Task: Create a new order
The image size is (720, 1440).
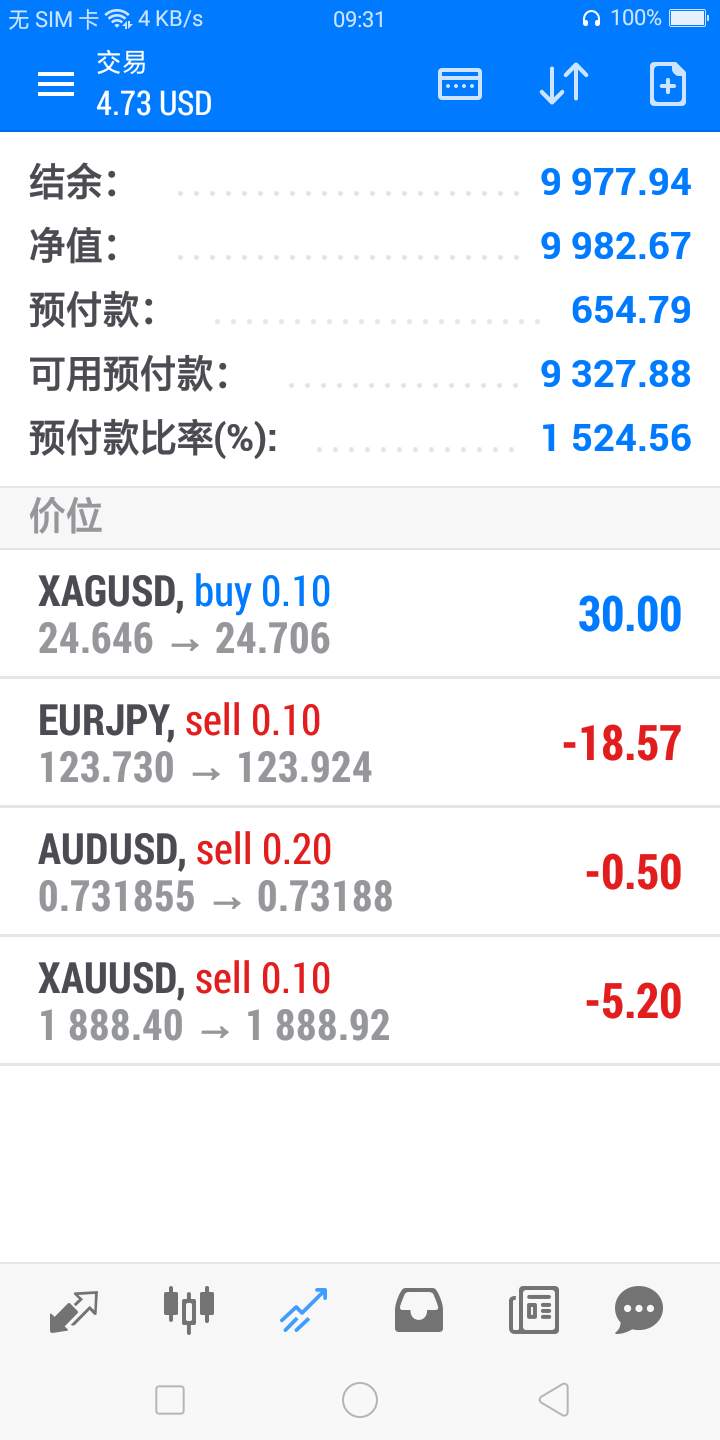Action: (x=668, y=84)
